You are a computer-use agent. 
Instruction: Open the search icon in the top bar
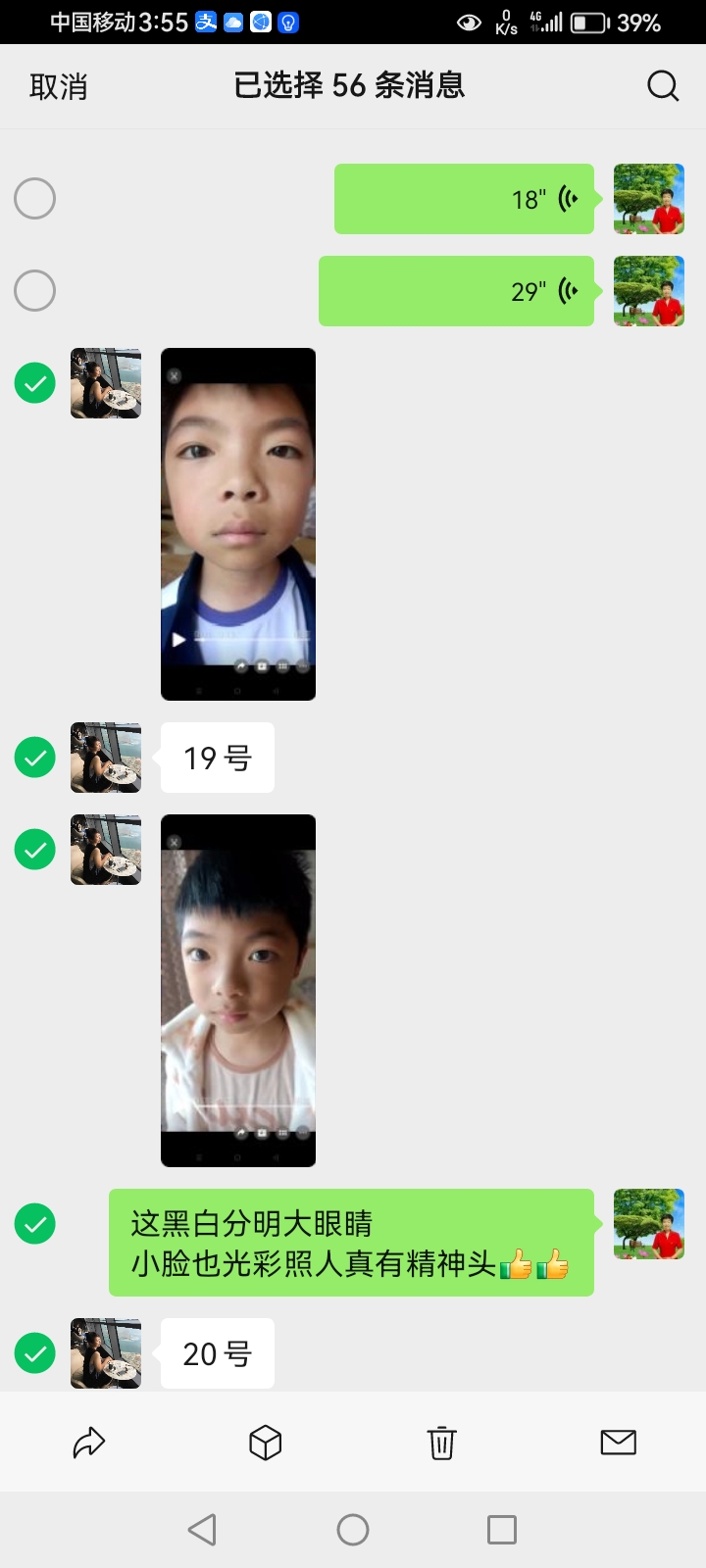click(x=663, y=86)
